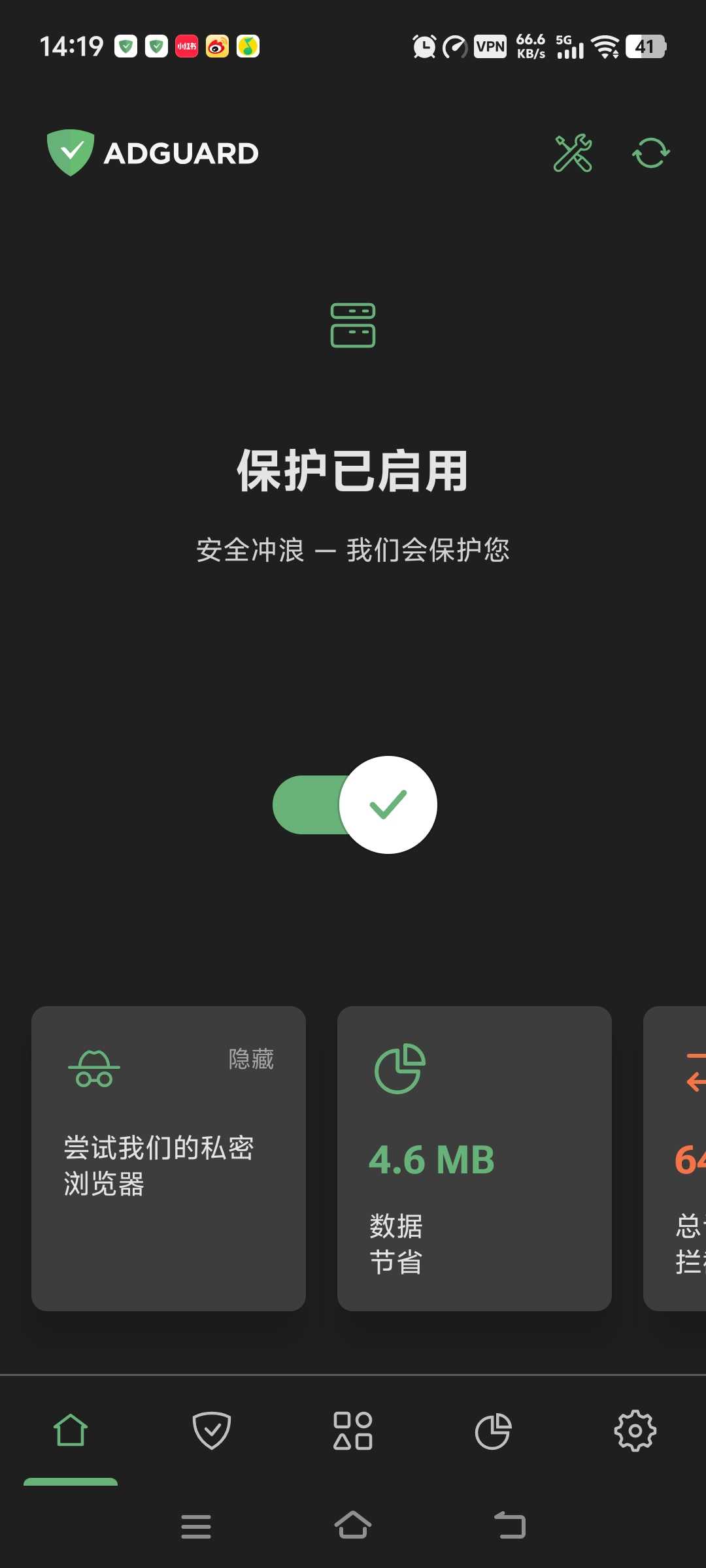Image resolution: width=706 pixels, height=1568 pixels.
Task: Switch to the Home tab
Action: pos(71,1431)
